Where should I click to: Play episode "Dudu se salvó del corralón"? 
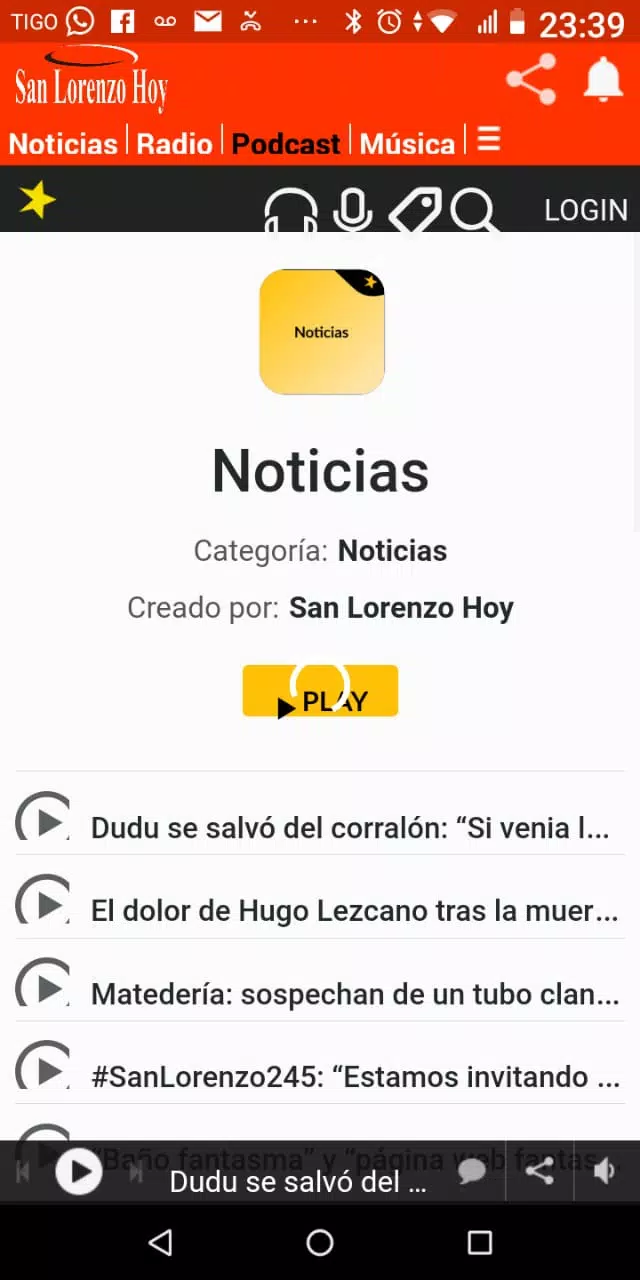tap(320, 825)
